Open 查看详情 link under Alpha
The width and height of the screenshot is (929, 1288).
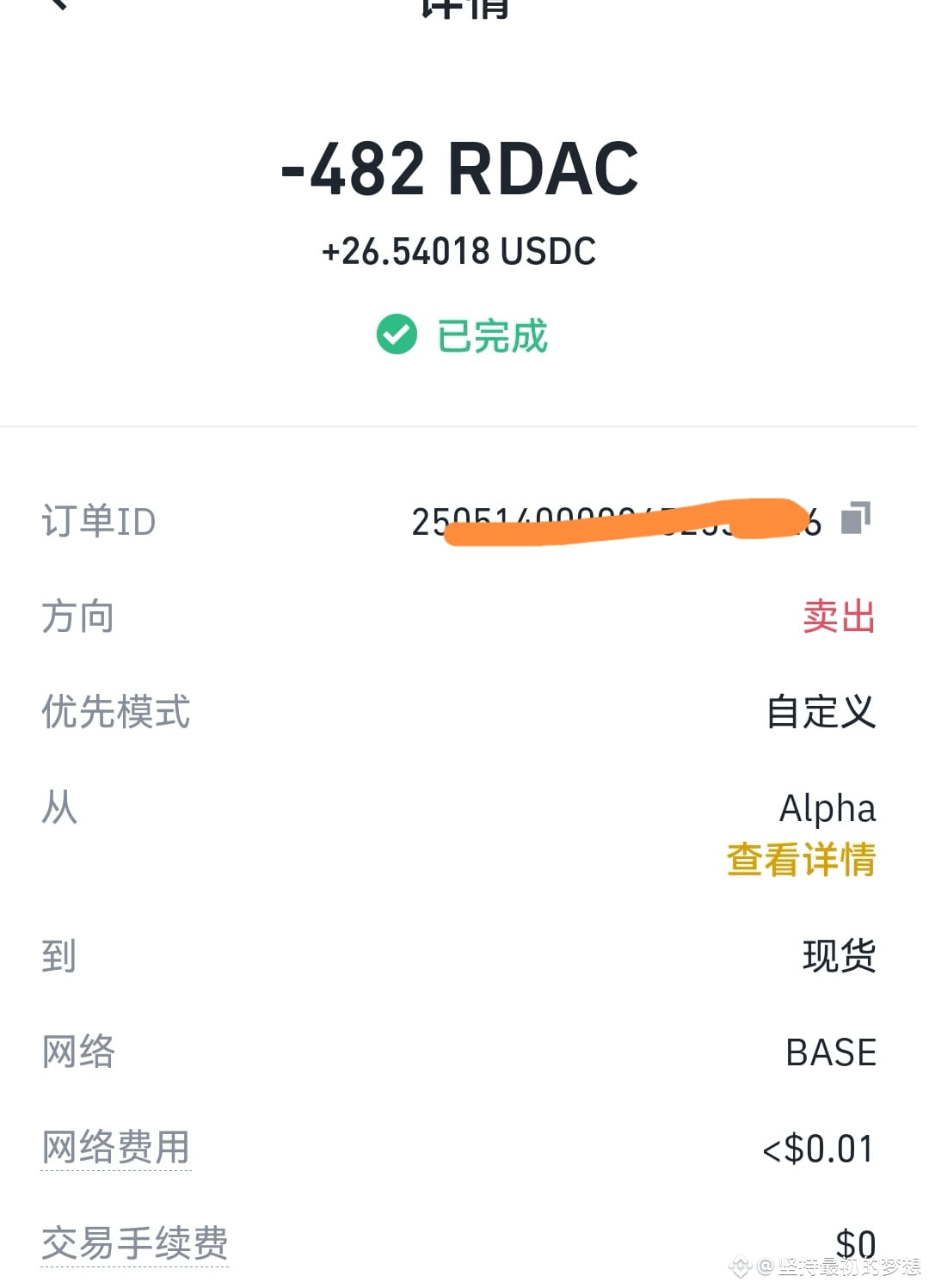click(x=801, y=860)
